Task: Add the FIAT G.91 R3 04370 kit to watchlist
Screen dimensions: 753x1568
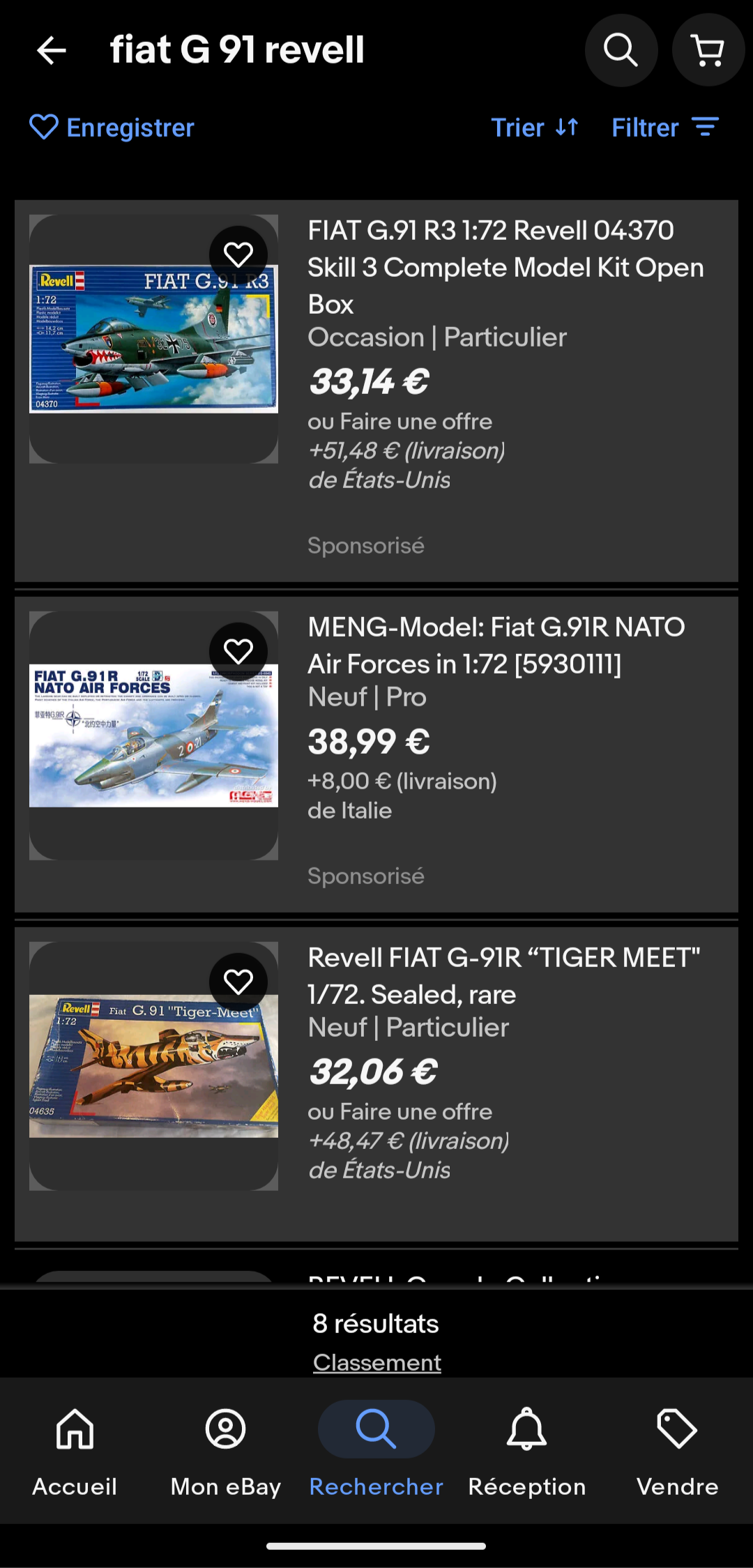Action: coord(238,254)
